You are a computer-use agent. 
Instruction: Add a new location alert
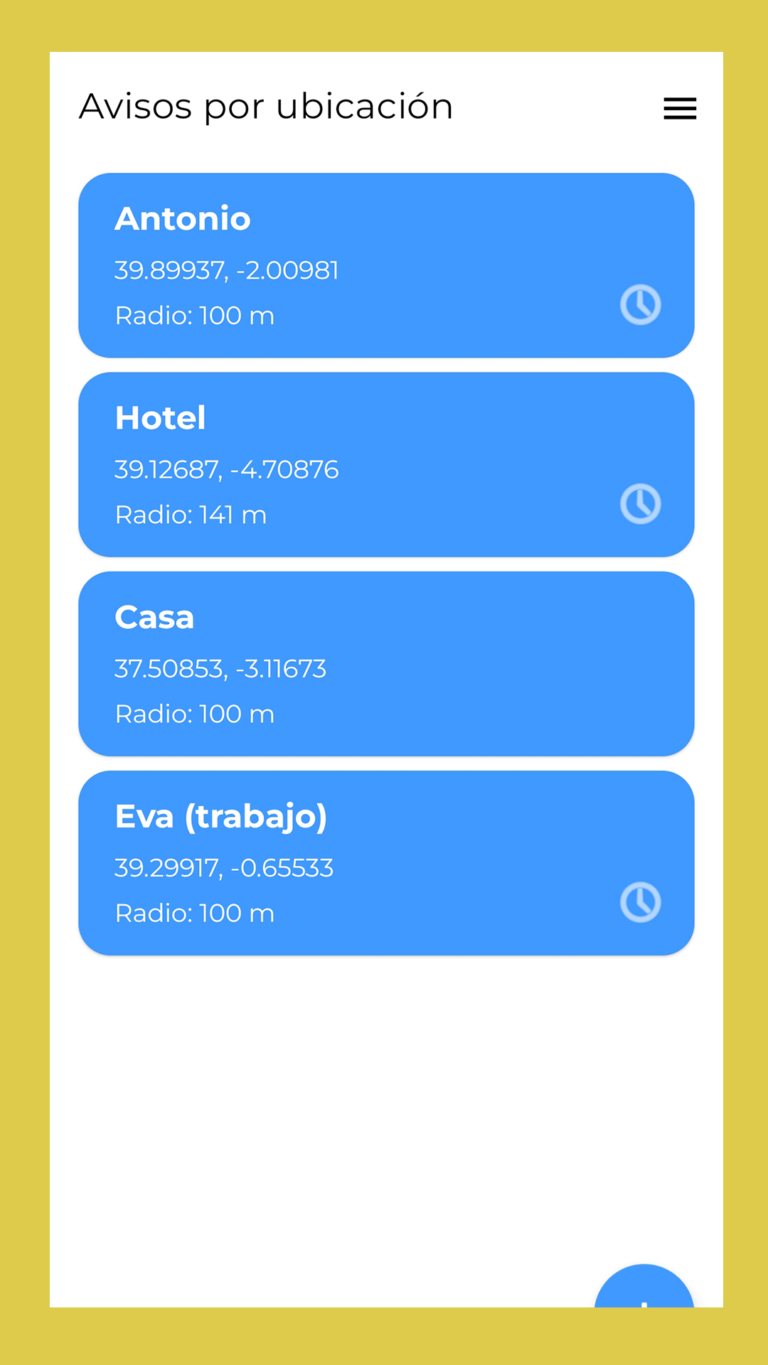tap(644, 1290)
